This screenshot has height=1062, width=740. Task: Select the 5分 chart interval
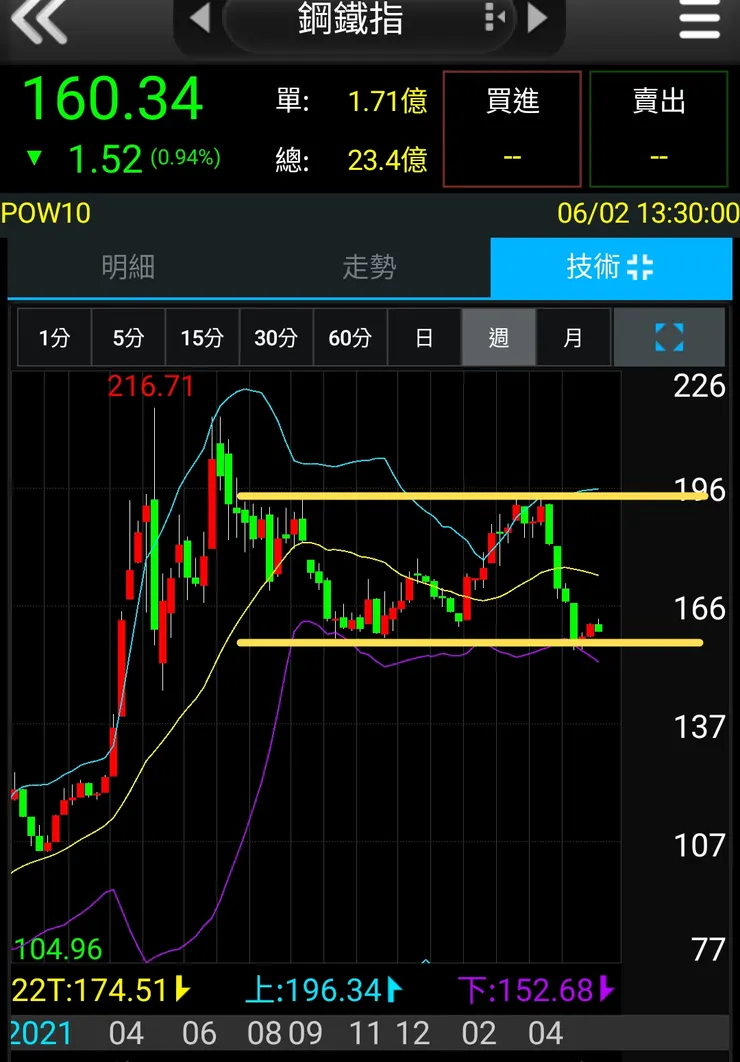pyautogui.click(x=128, y=338)
